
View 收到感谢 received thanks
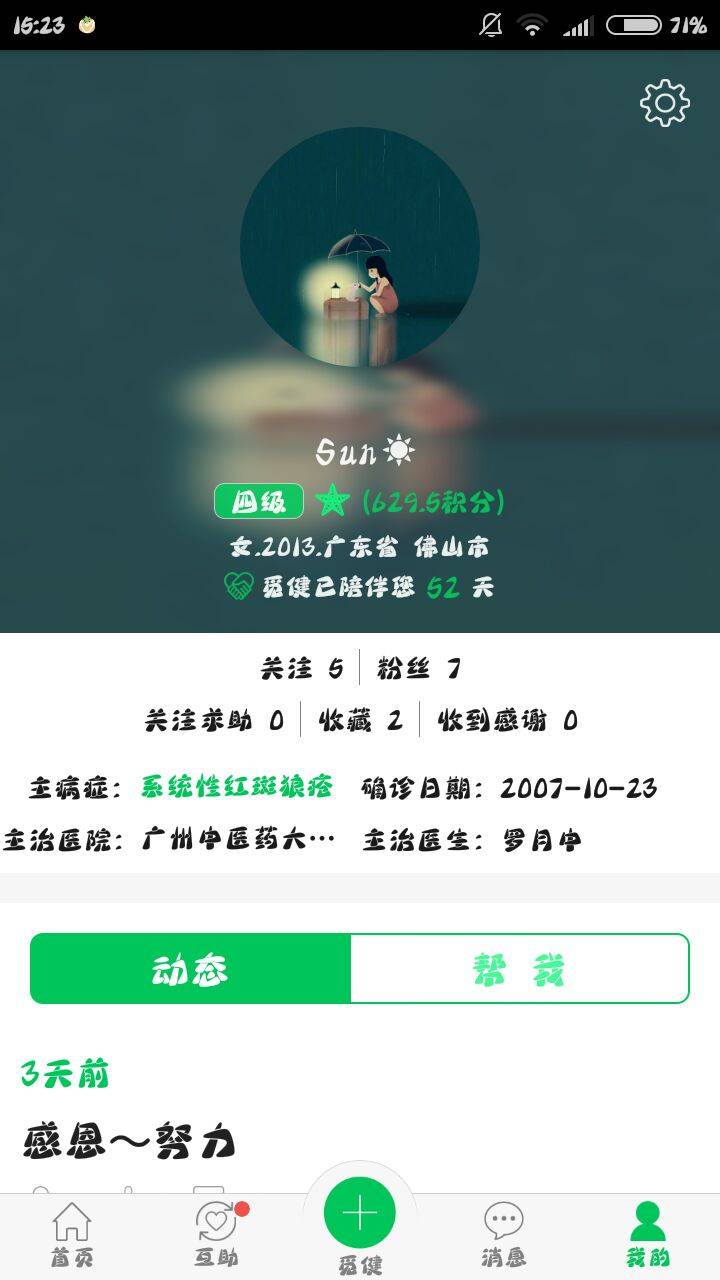click(x=507, y=720)
